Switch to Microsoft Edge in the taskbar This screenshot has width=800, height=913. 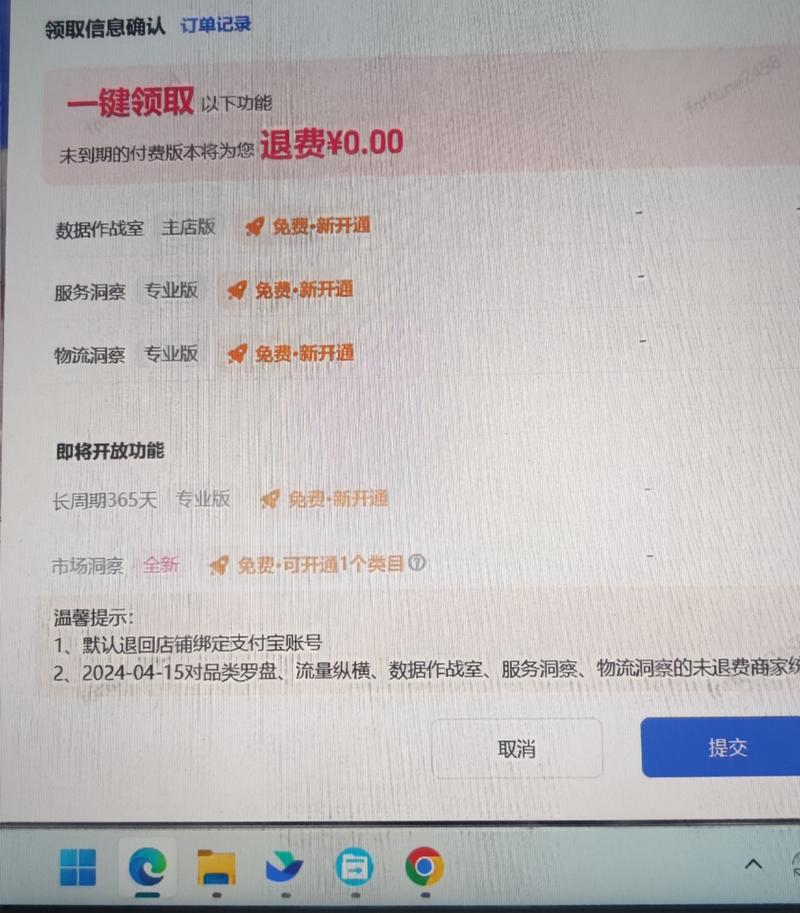[147, 866]
